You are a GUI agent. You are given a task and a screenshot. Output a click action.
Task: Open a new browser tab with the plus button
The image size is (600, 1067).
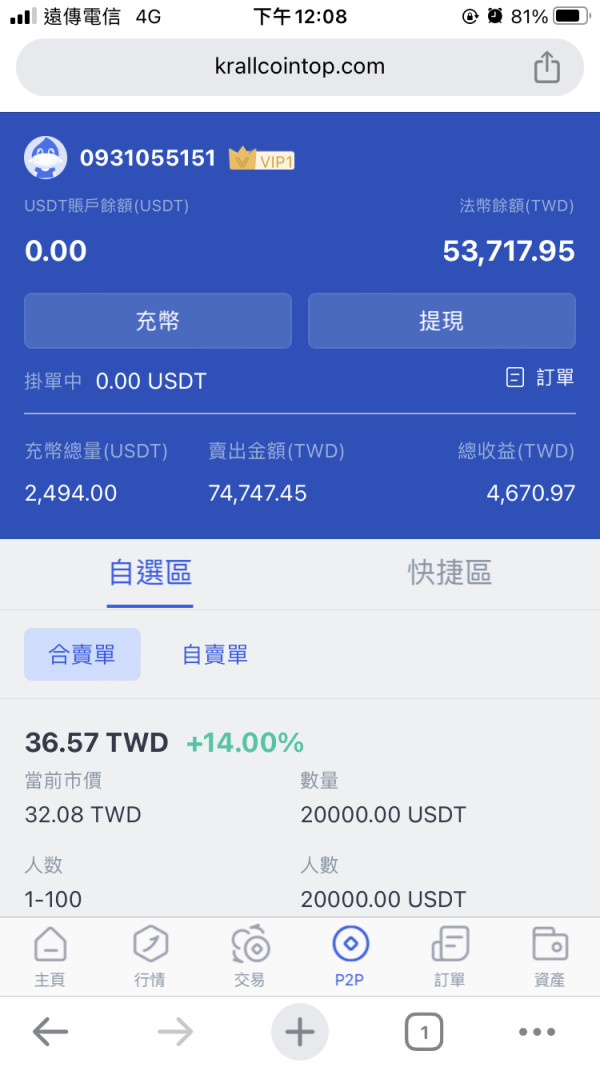(x=300, y=1032)
